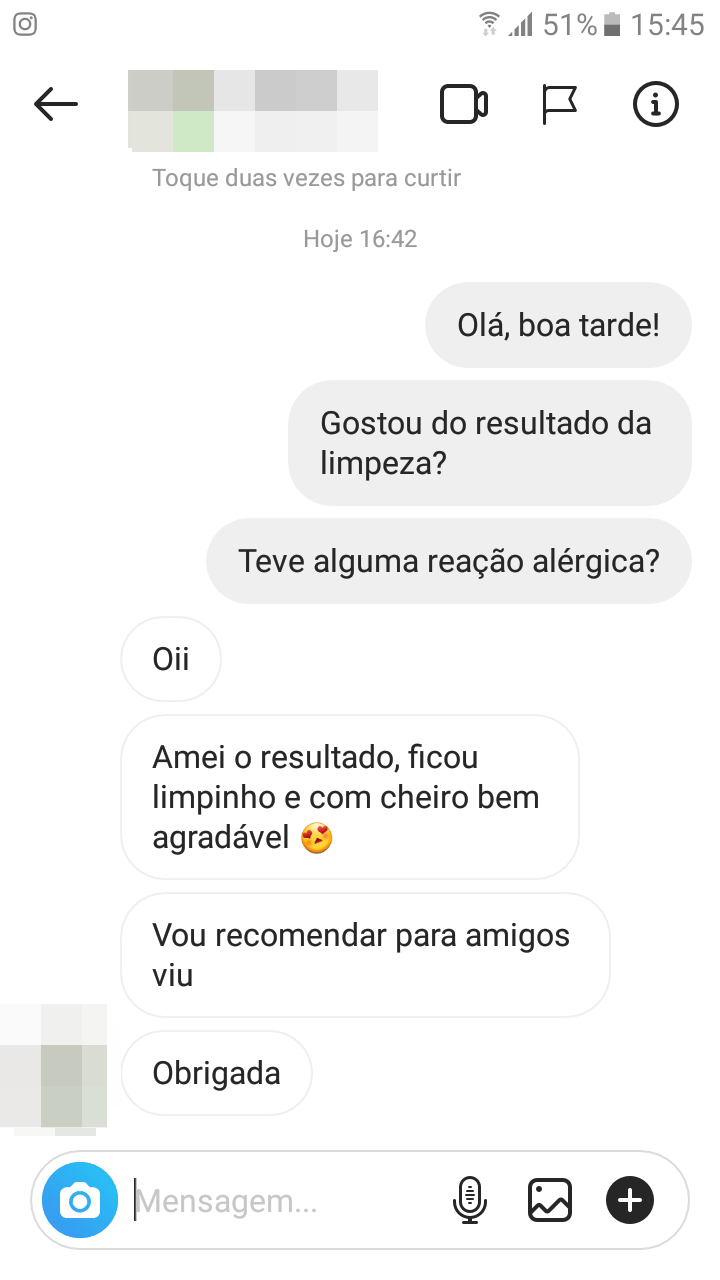720x1280 pixels.
Task: Open conversation info details
Action: click(656, 104)
